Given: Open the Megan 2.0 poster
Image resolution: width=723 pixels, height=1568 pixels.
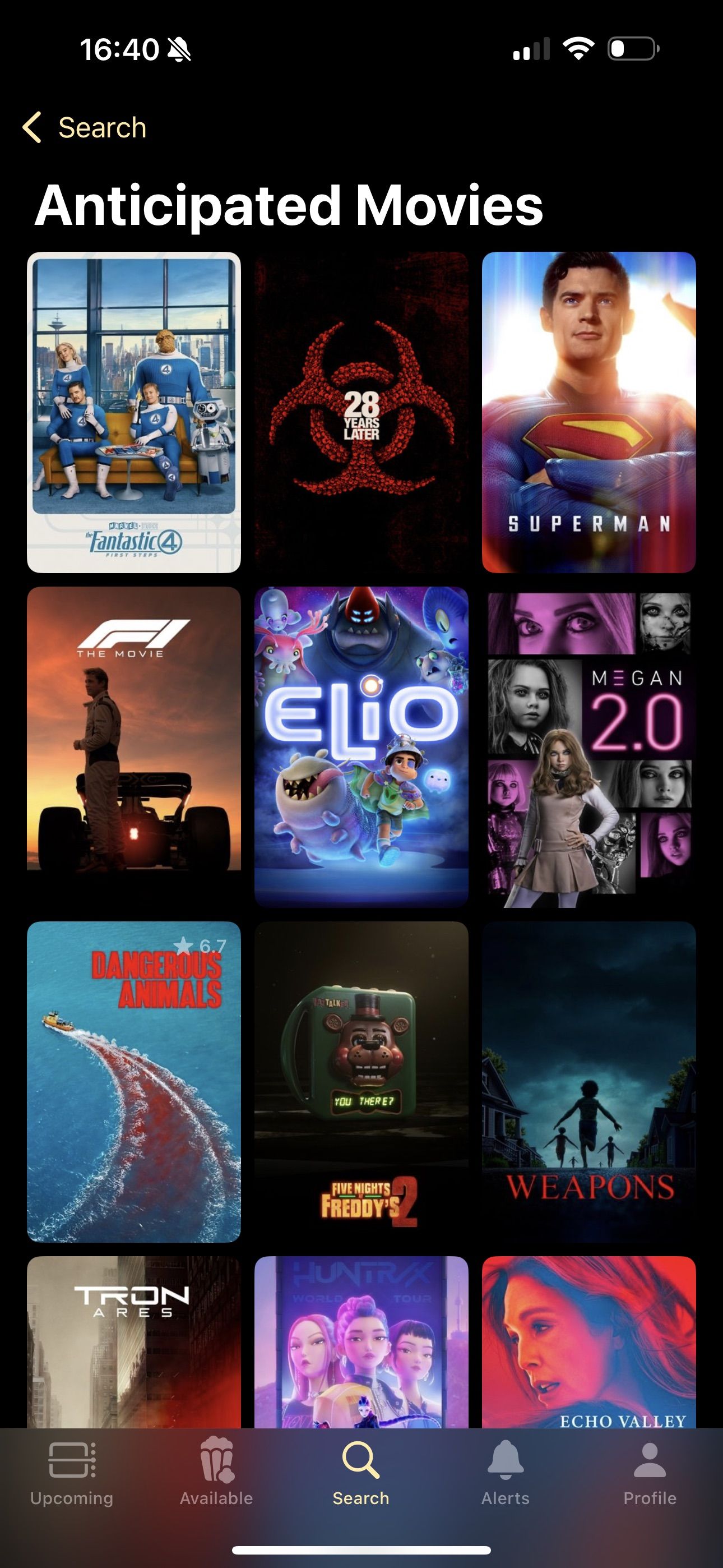Looking at the screenshot, I should (x=588, y=747).
